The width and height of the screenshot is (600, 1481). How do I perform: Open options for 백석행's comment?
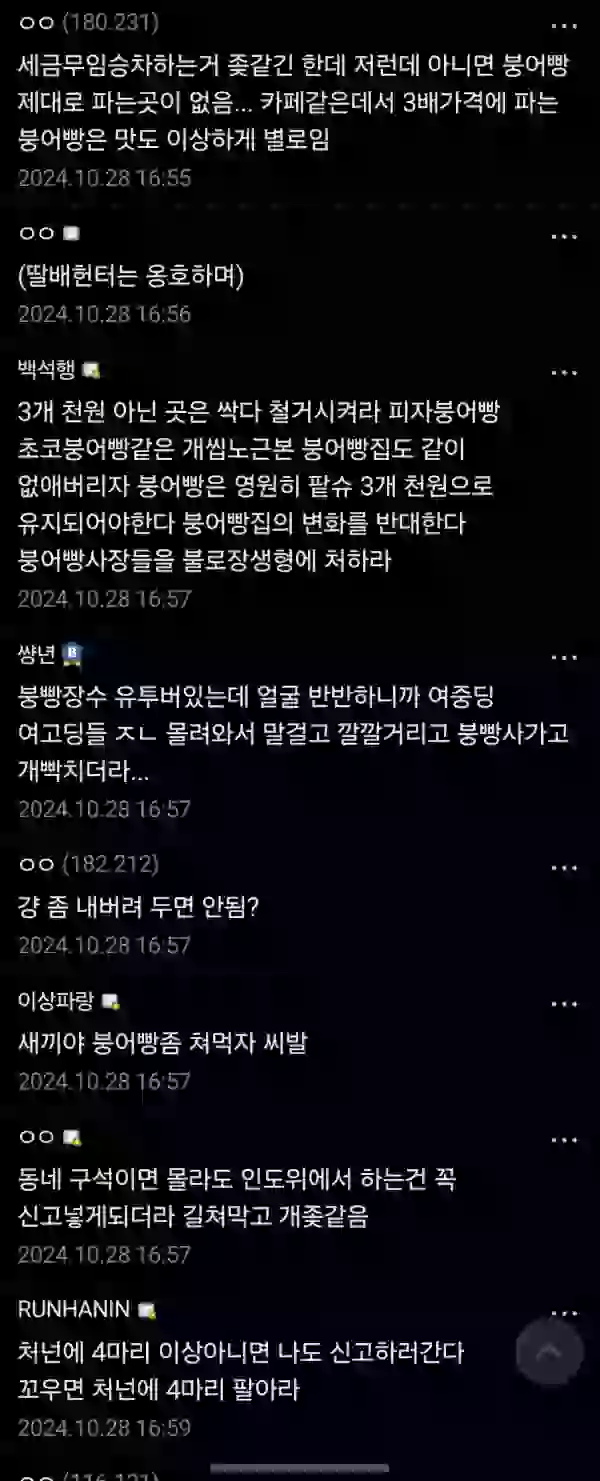[564, 373]
